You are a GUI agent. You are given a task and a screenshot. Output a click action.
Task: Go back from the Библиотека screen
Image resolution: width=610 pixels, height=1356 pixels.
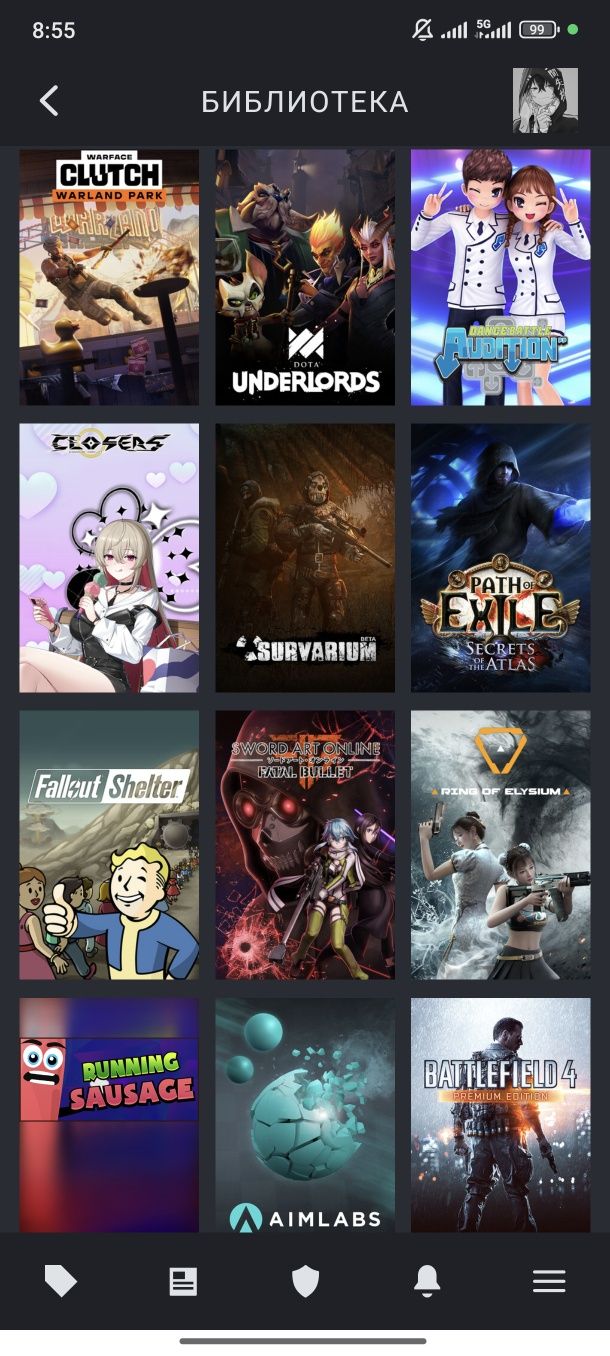[x=49, y=101]
